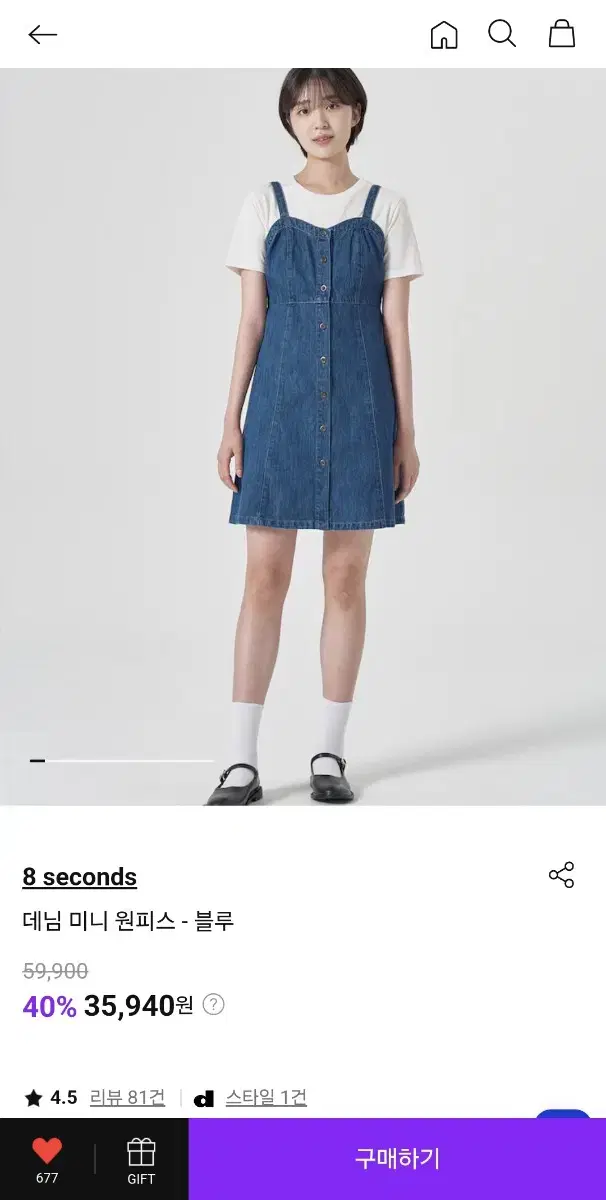Like the product with the heart icon
Viewport: 606px width, 1200px height.
47,1158
